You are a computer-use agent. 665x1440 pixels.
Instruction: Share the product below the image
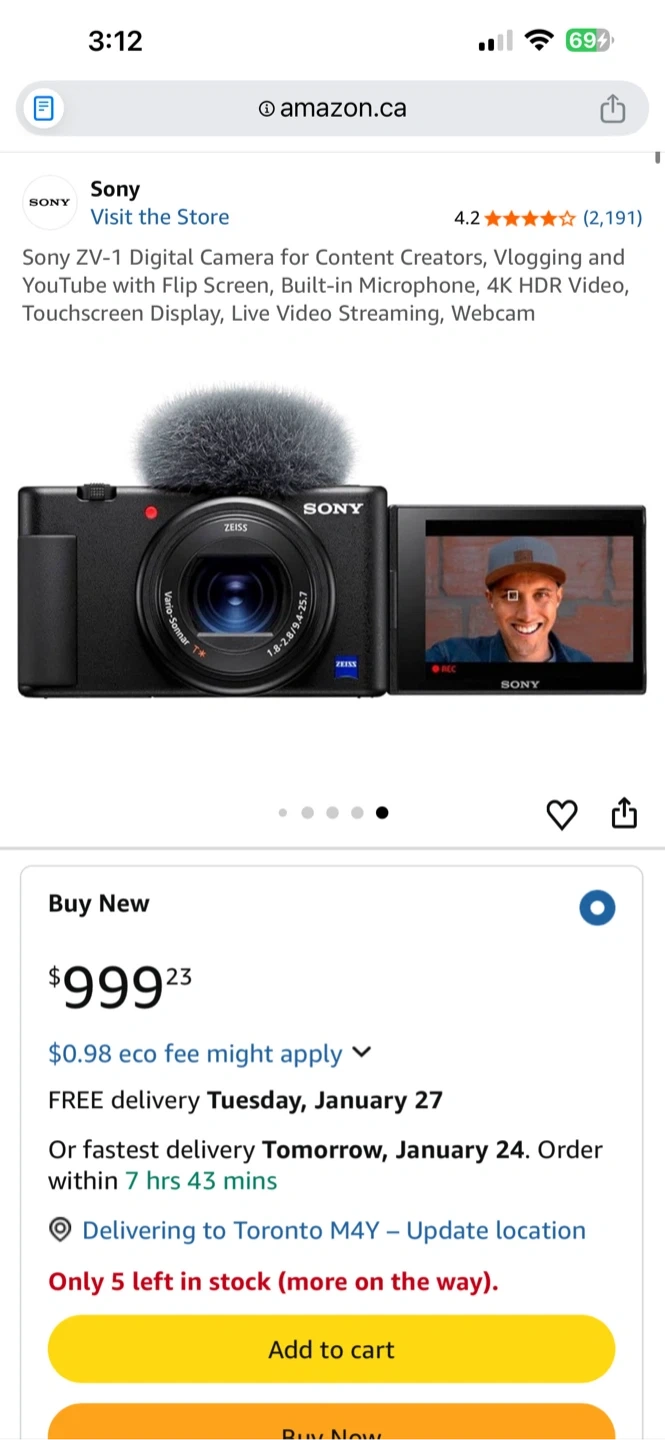click(x=624, y=813)
